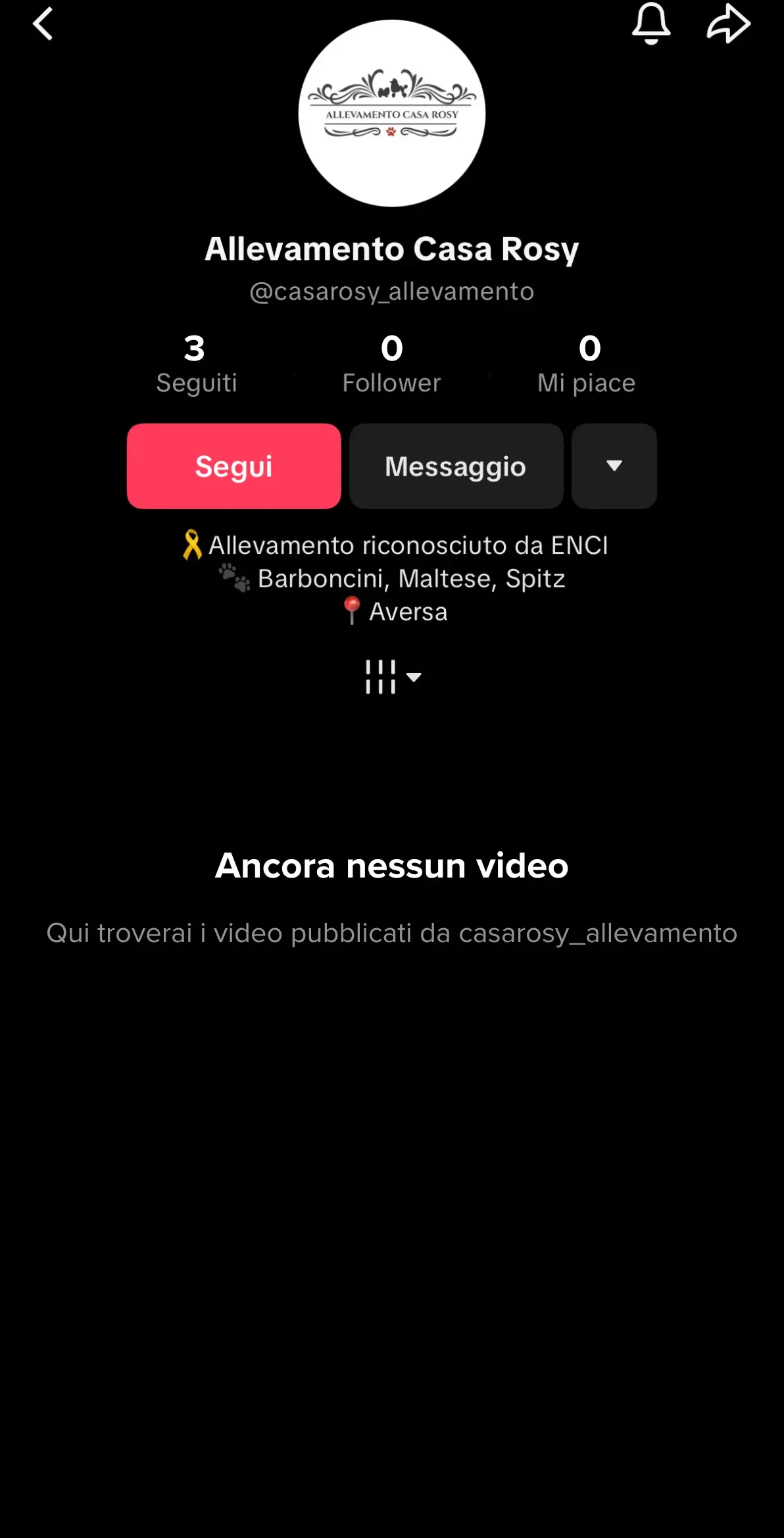Expand suggested accounts dropdown arrow
The width and height of the screenshot is (784, 1538).
[x=614, y=466]
